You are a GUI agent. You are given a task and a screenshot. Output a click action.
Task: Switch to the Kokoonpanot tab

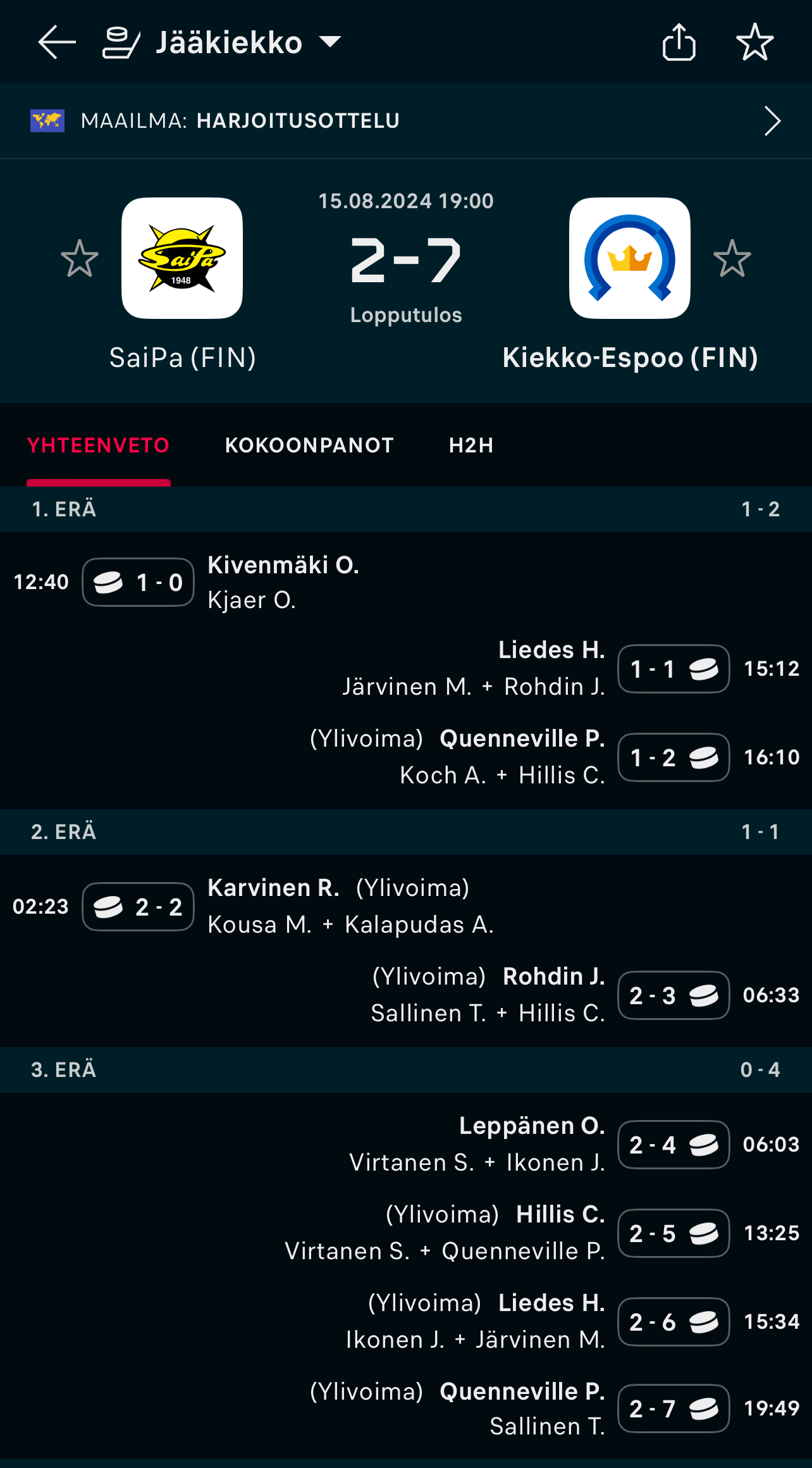pos(309,445)
